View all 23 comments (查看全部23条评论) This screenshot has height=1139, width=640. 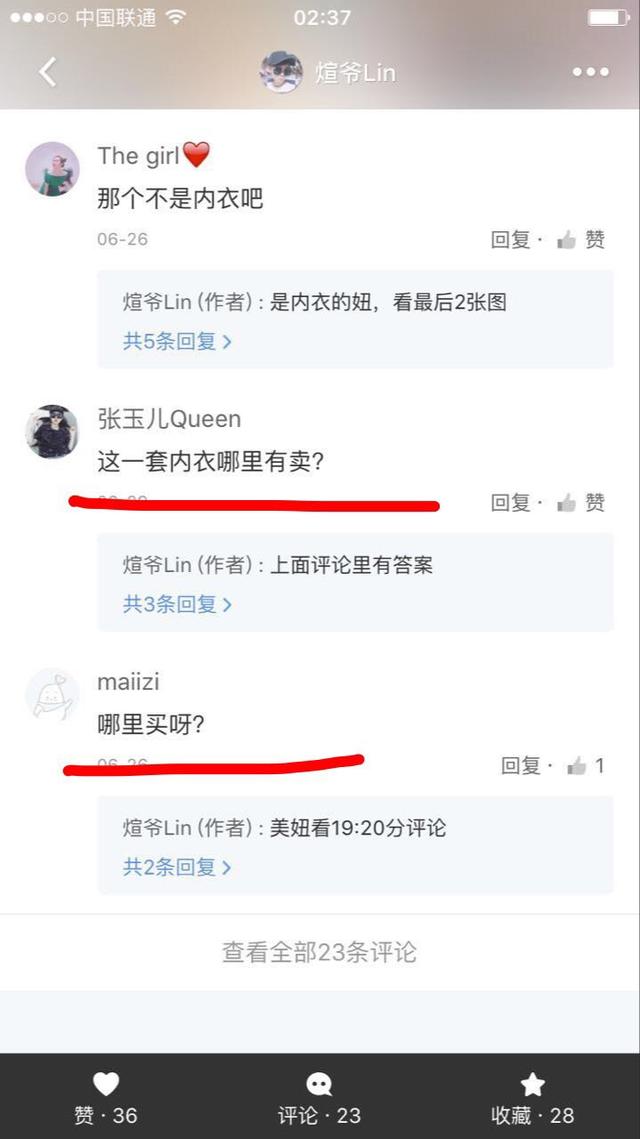[x=319, y=952]
